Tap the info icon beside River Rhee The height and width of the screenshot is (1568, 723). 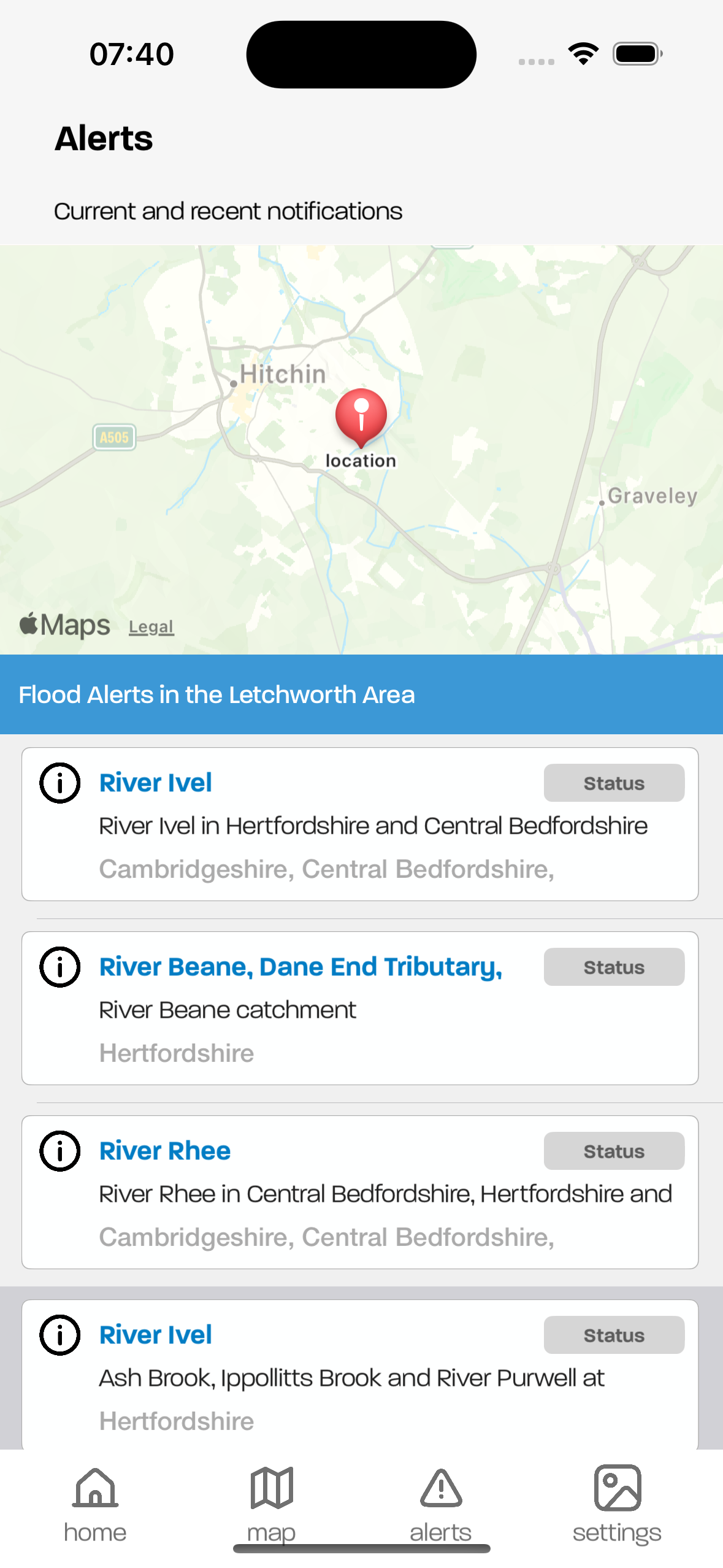[x=60, y=1151]
